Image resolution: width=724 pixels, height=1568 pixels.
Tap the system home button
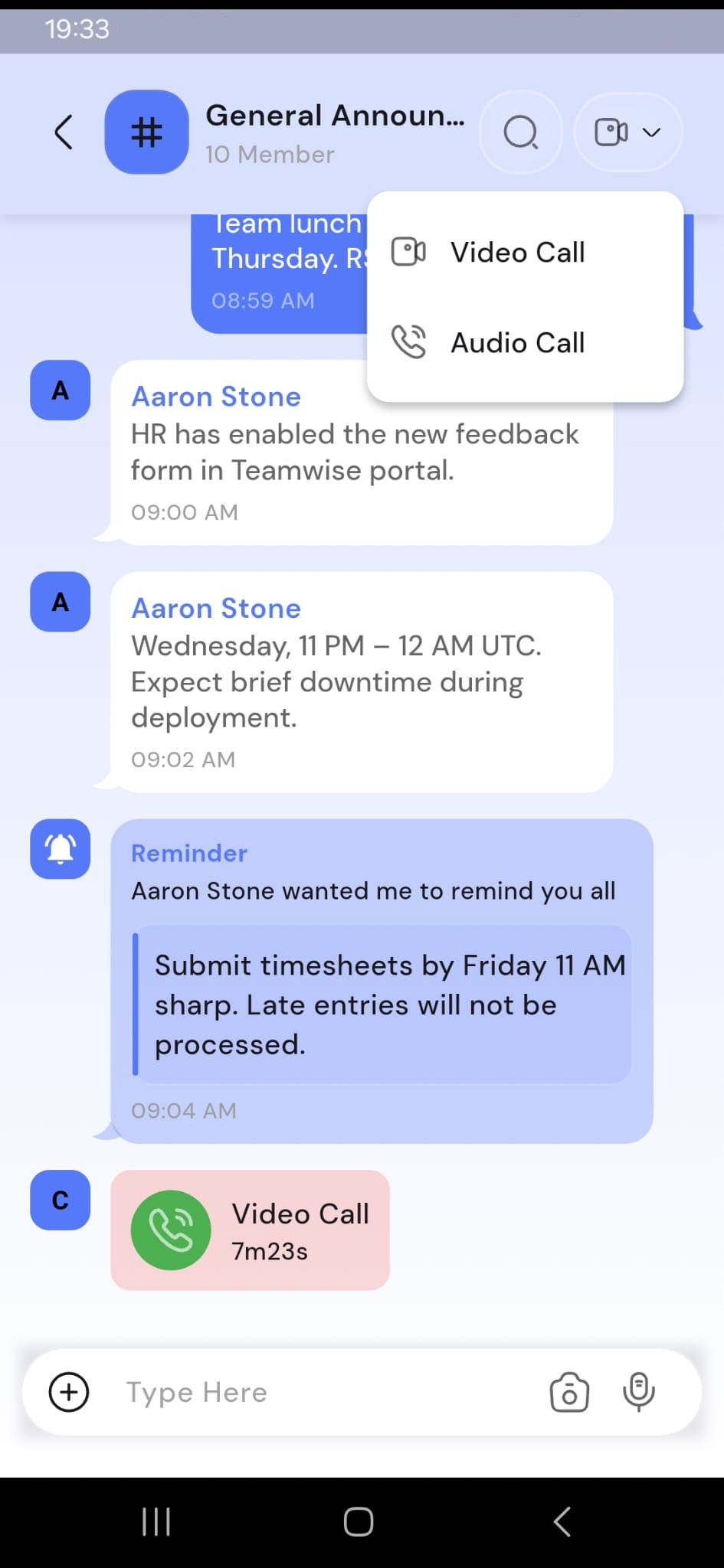click(x=359, y=1521)
